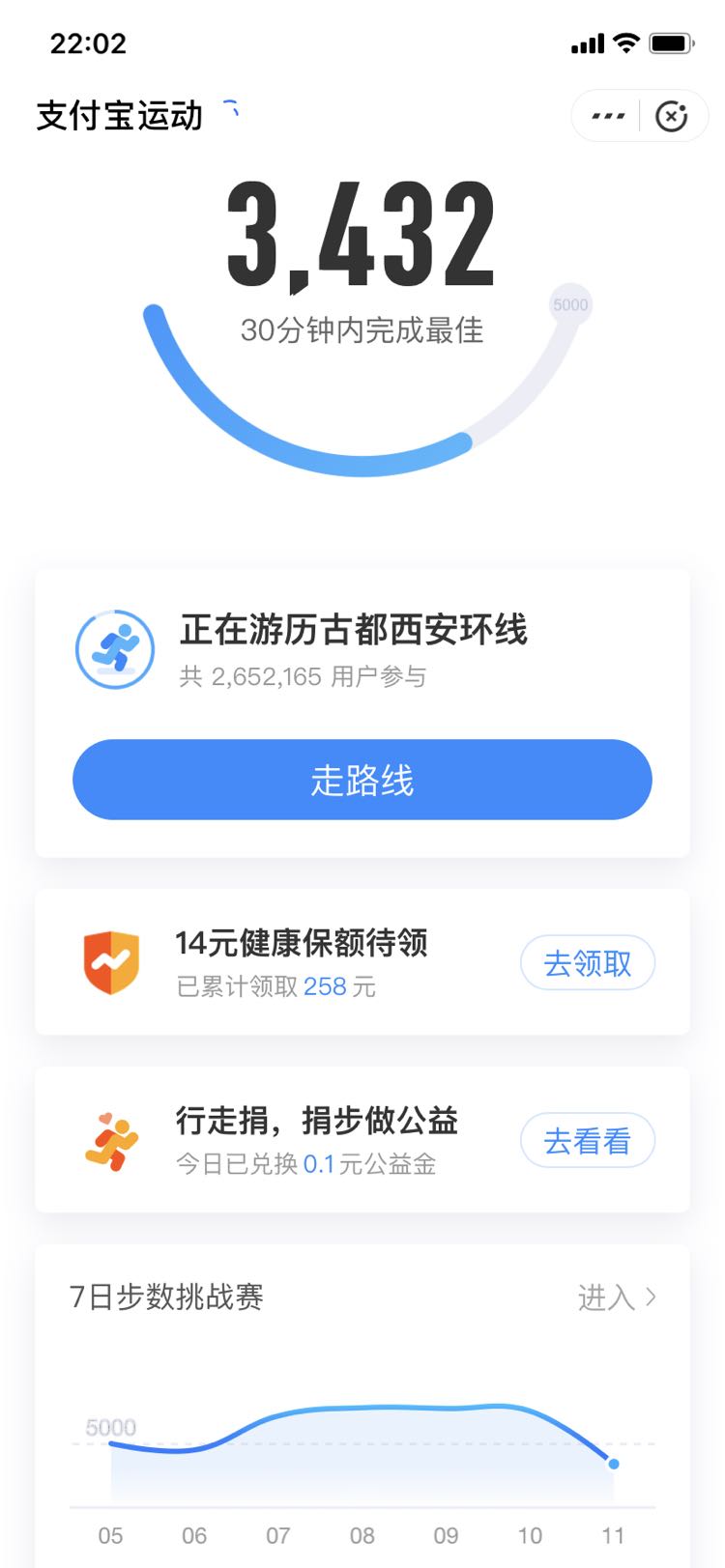The image size is (725, 1568).
Task: Open walking donation via 去看看
Action: point(588,1141)
